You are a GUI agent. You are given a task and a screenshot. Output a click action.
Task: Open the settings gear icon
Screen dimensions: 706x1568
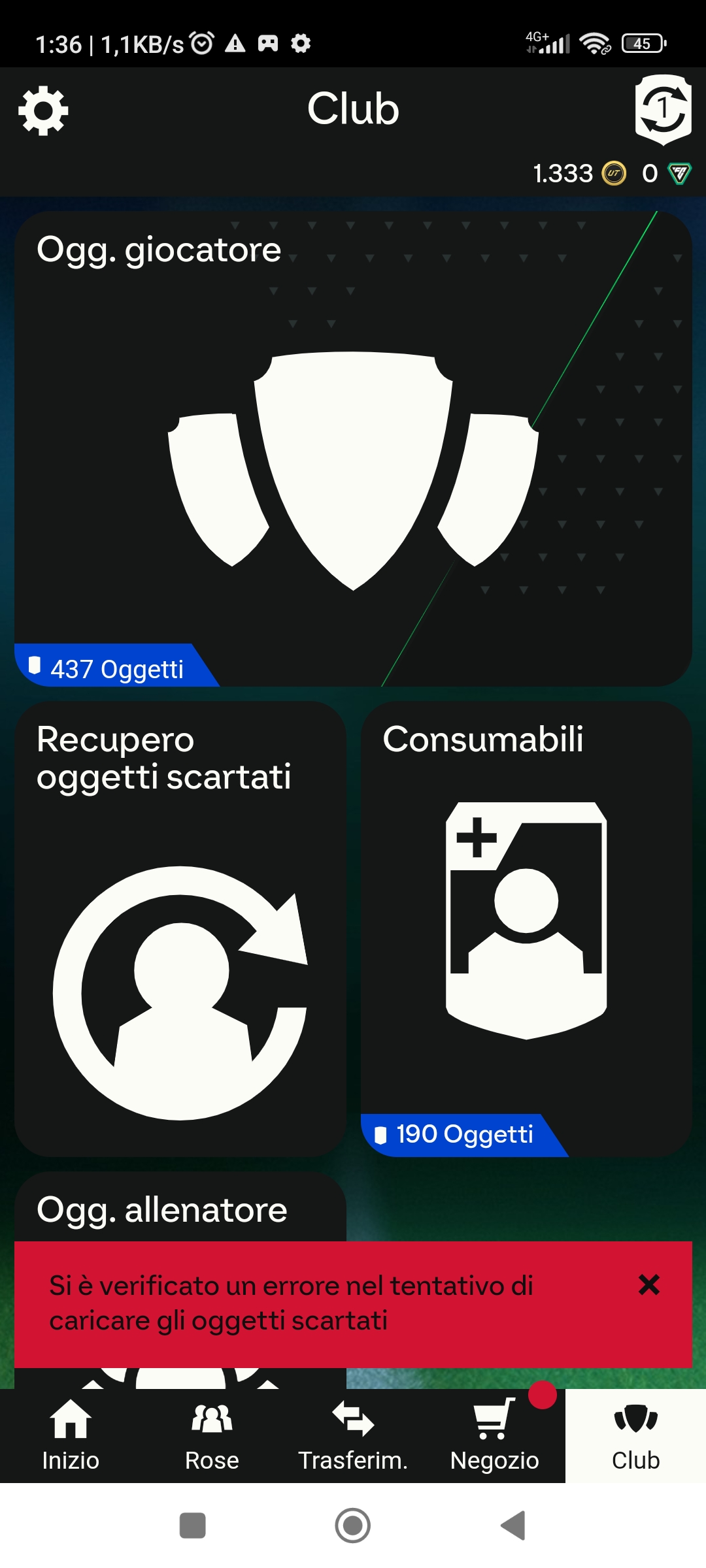click(x=43, y=110)
